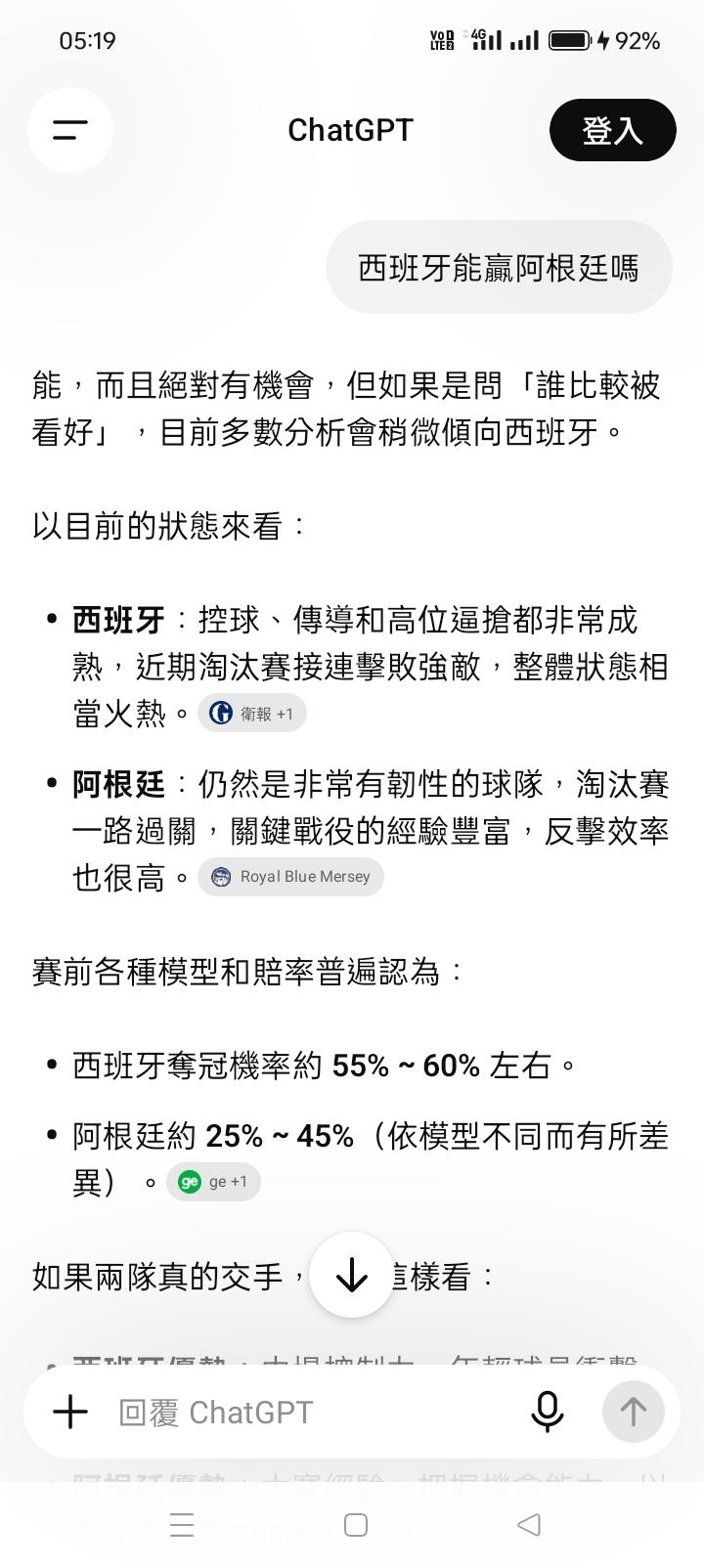Go back using system navigation triangle

click(528, 1524)
